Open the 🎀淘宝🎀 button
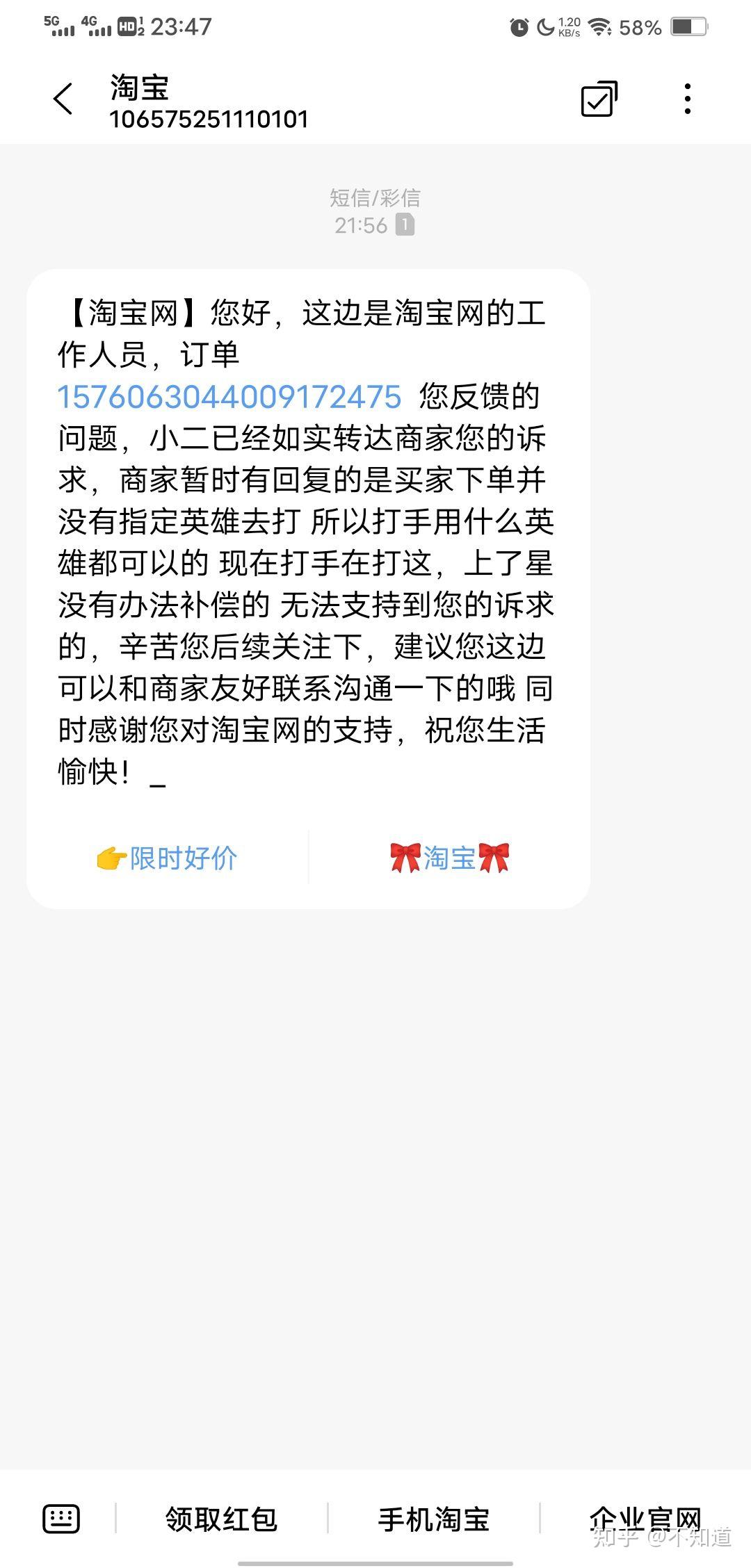Image resolution: width=751 pixels, height=1568 pixels. (x=449, y=858)
